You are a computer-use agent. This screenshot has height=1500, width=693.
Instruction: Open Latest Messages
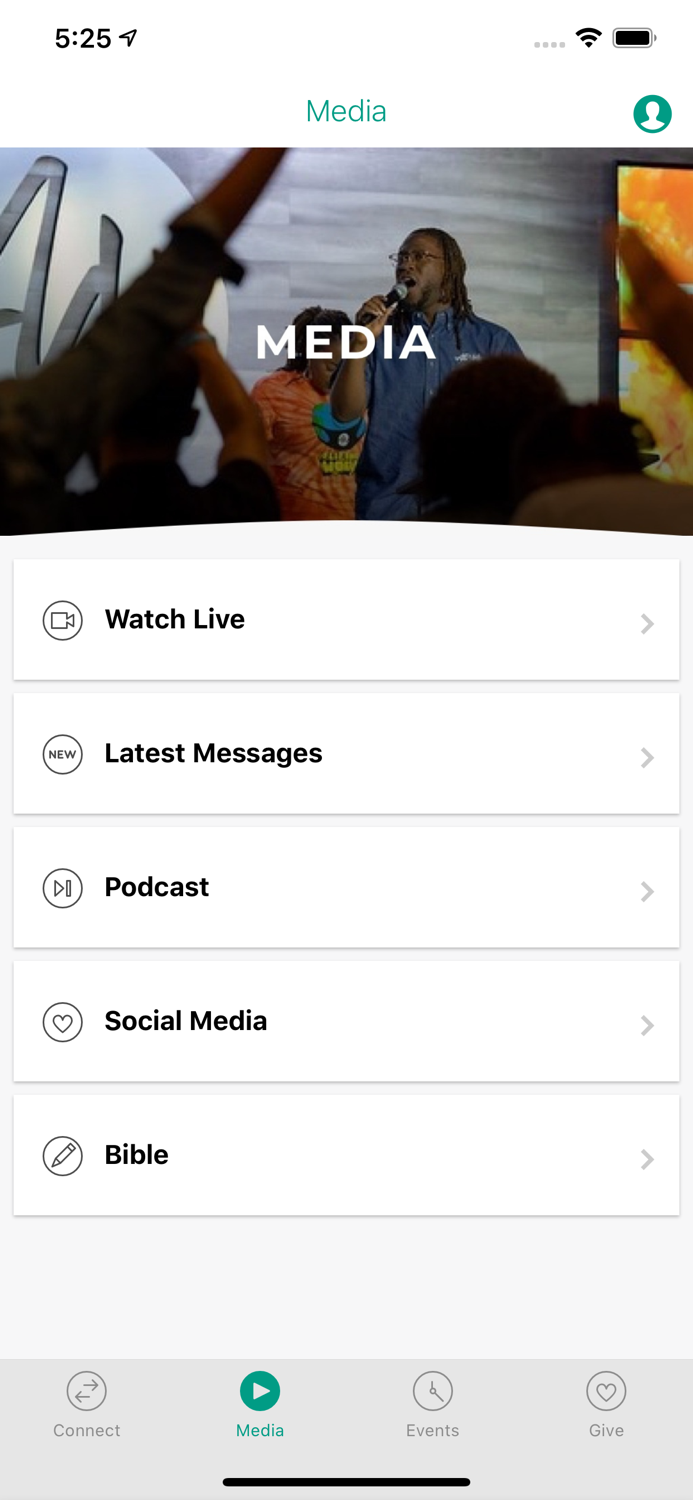point(346,754)
